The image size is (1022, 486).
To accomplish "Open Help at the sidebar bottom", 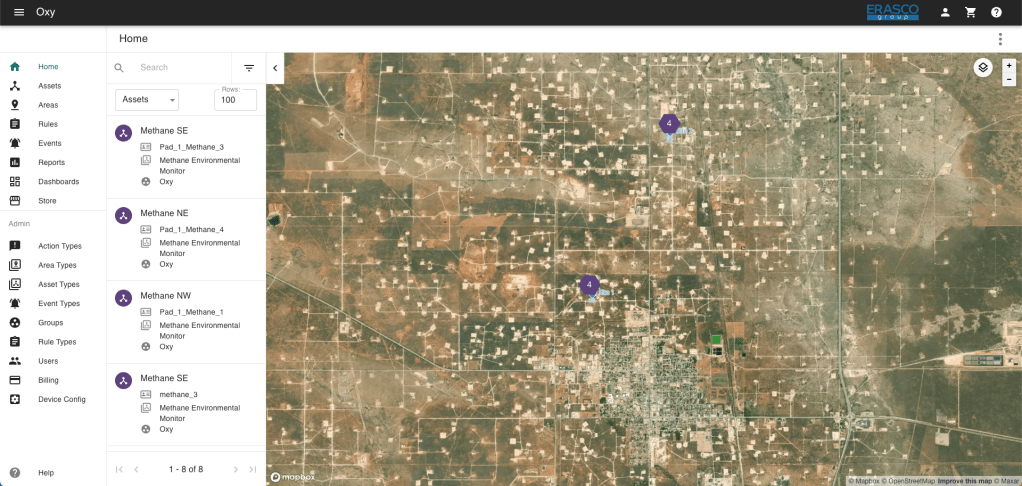I will [46, 472].
